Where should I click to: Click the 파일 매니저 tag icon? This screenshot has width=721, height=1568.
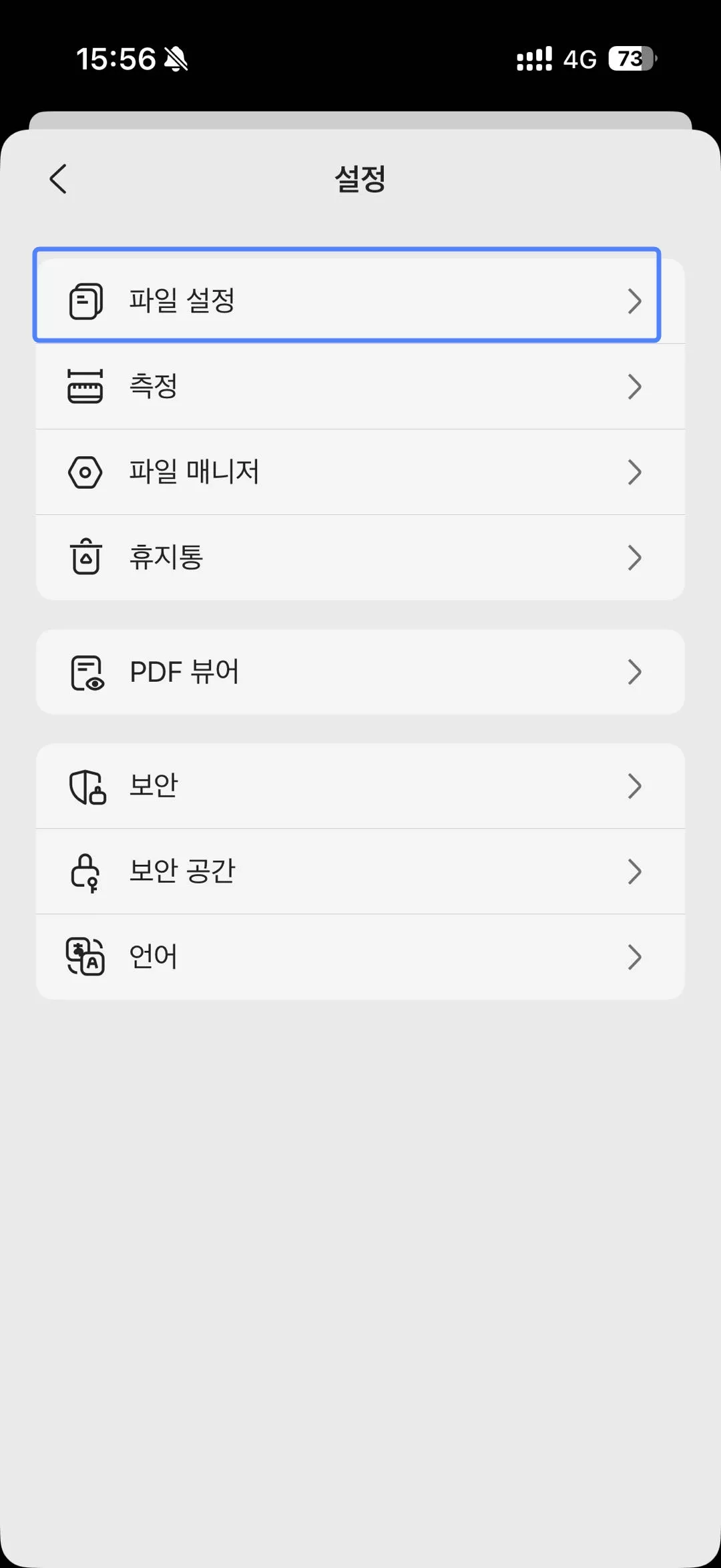point(85,471)
